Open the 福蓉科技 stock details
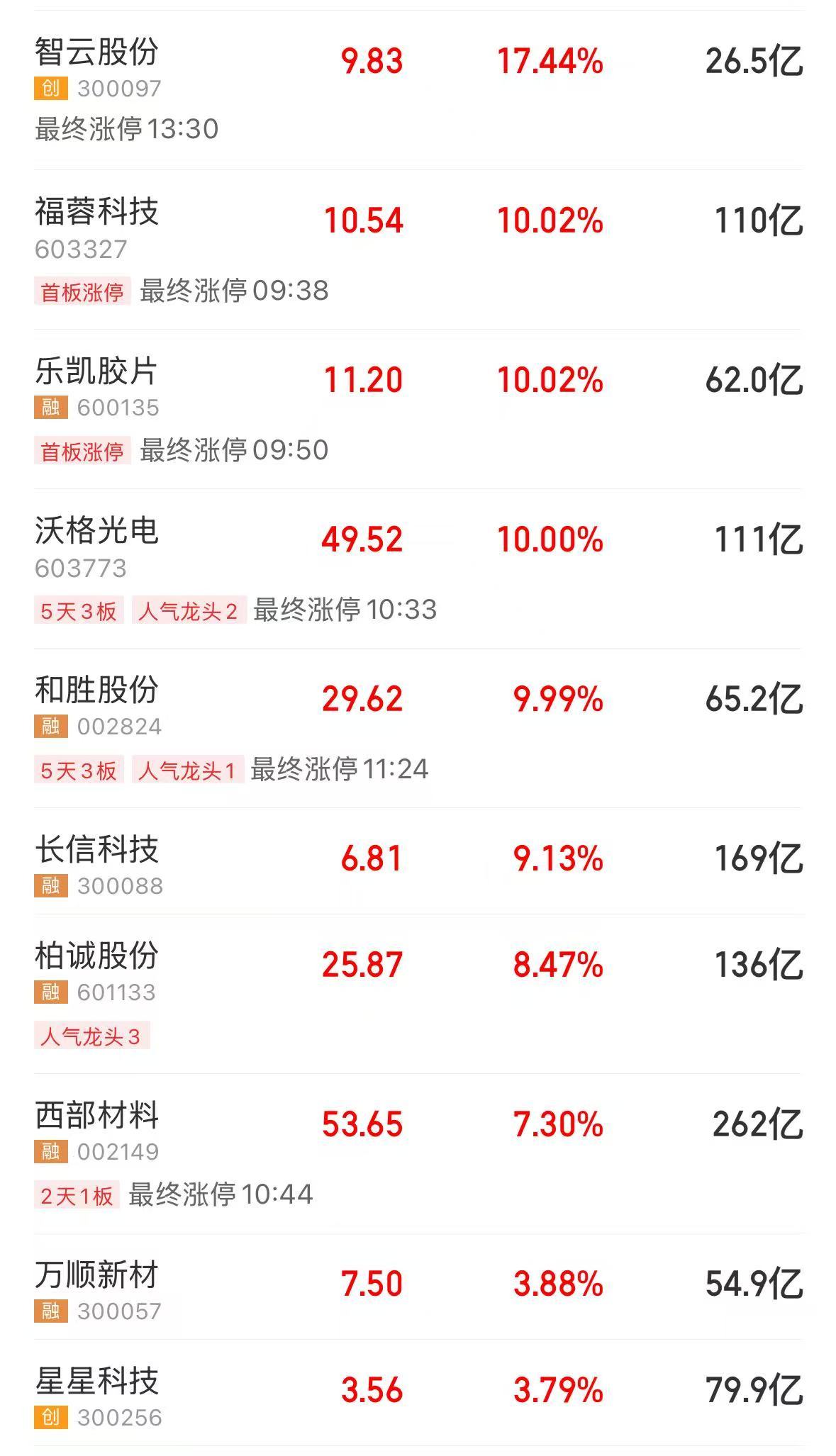The image size is (836, 1456). [97, 212]
